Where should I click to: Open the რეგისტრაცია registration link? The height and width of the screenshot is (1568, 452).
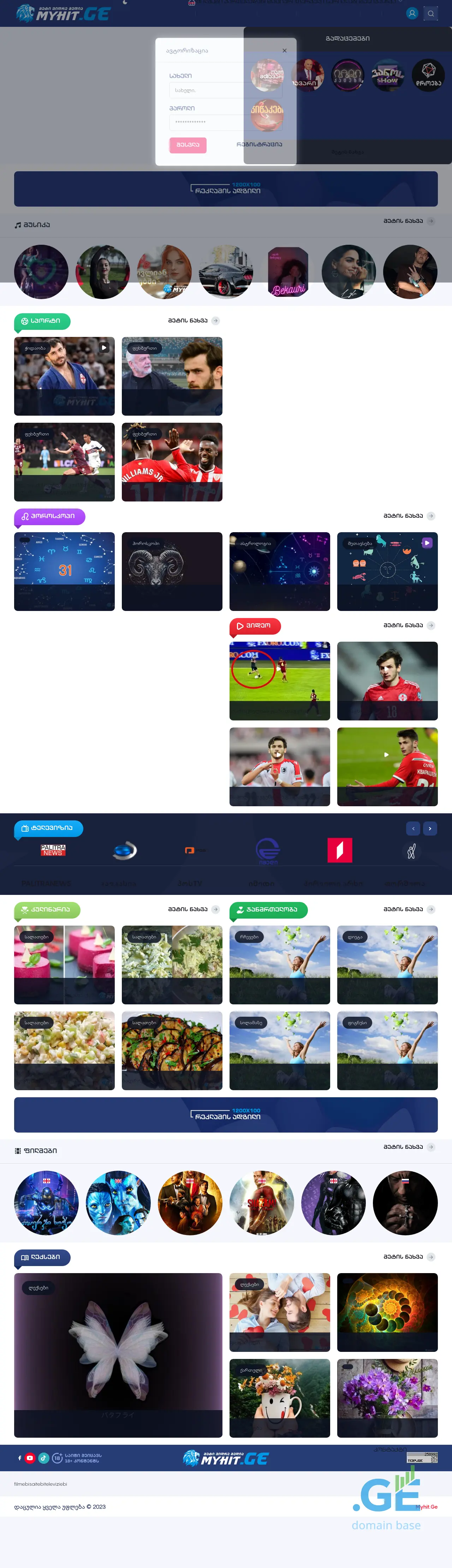(x=259, y=145)
